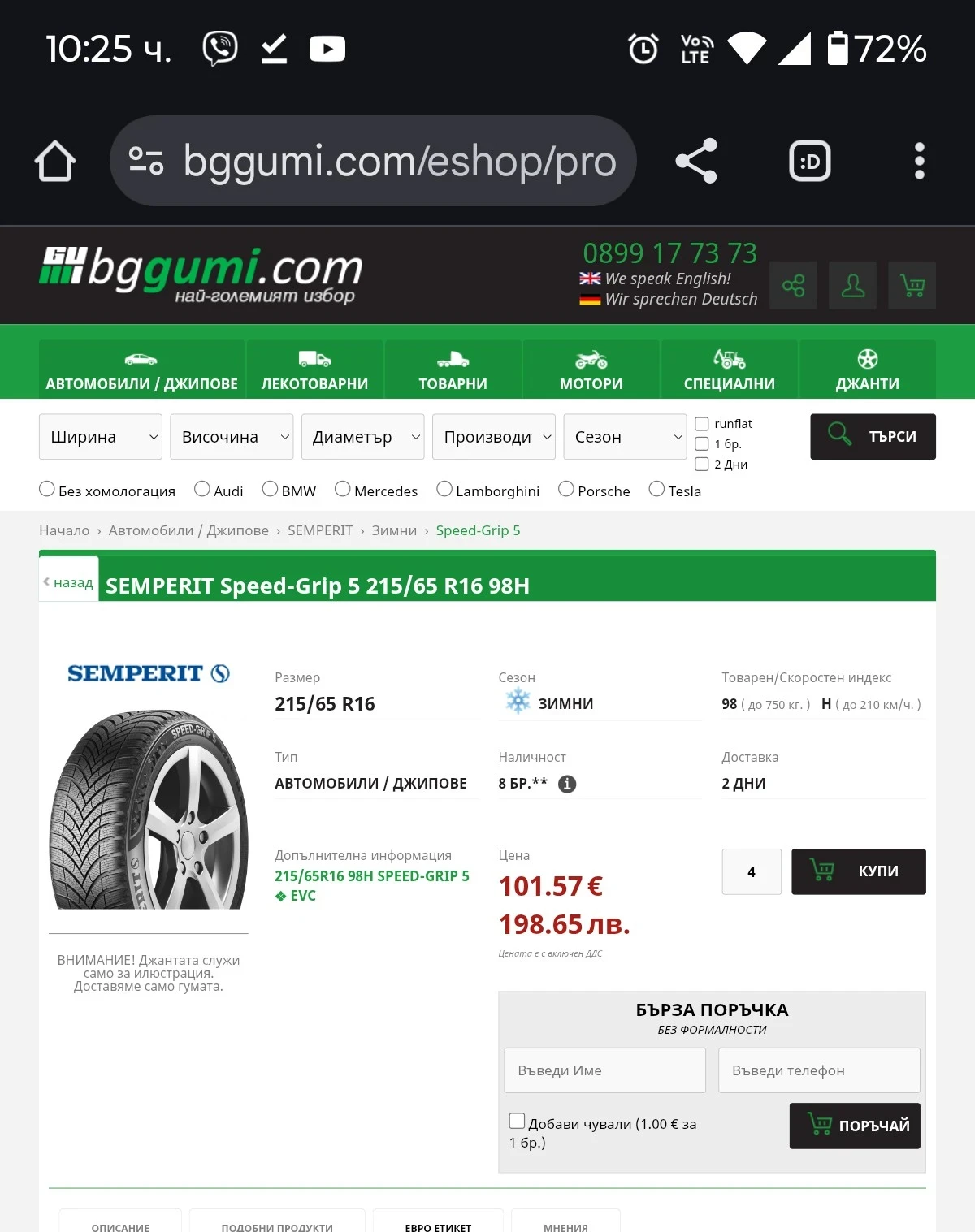Tap the browser share icon

coord(696,160)
